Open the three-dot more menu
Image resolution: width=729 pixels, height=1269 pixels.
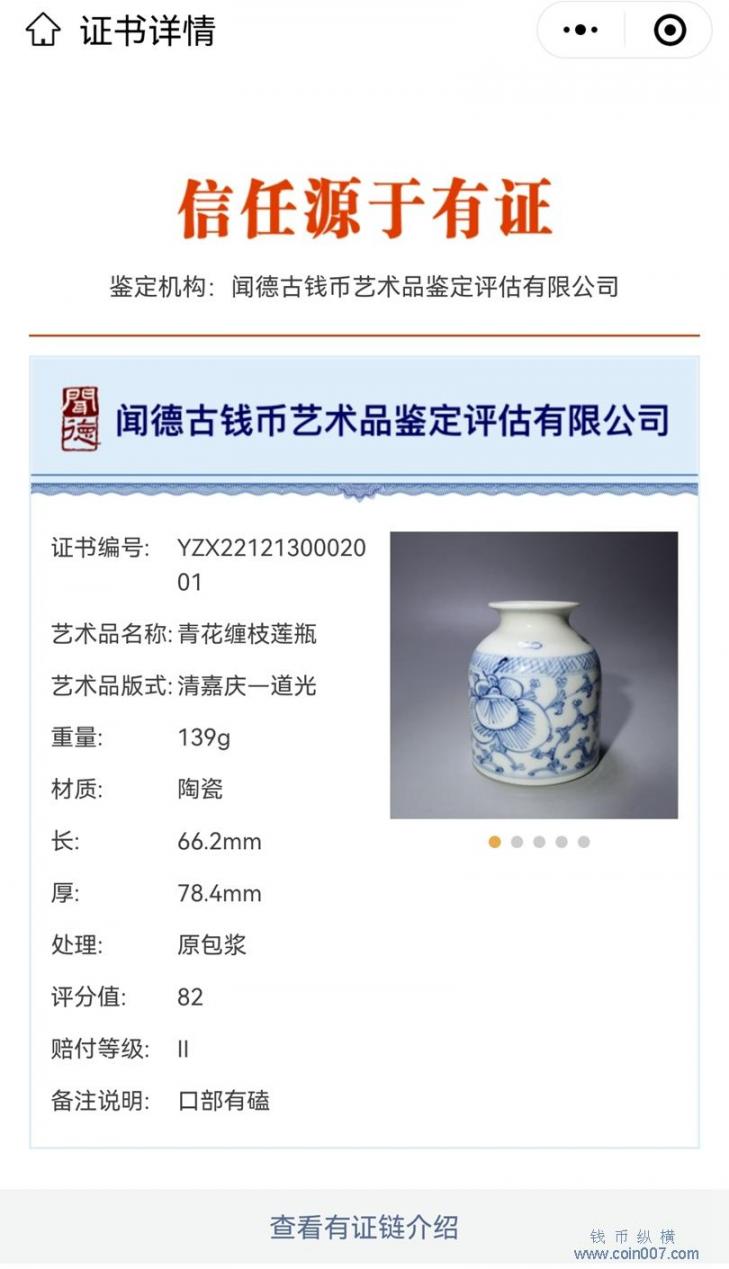[x=580, y=31]
